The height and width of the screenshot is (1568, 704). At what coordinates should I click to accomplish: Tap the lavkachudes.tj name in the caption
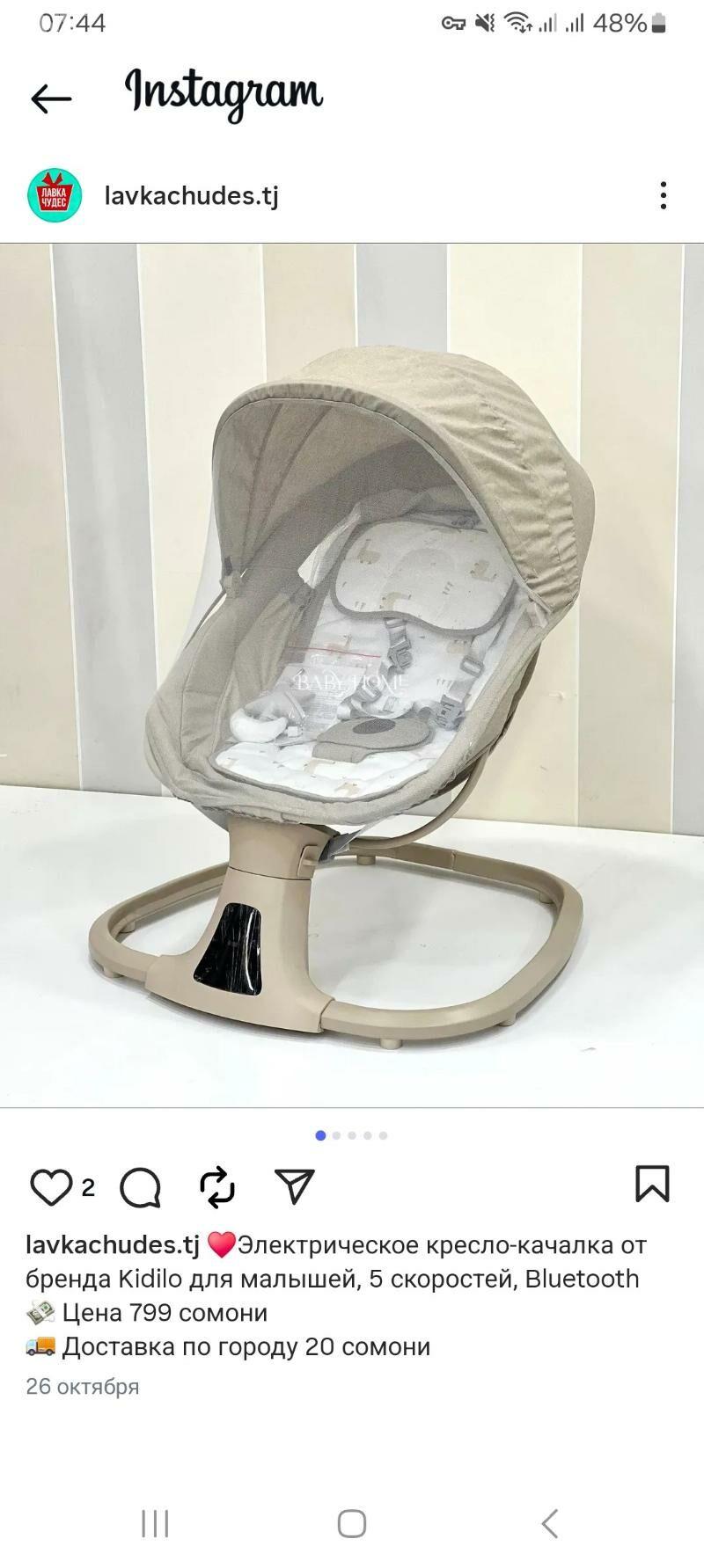113,1245
